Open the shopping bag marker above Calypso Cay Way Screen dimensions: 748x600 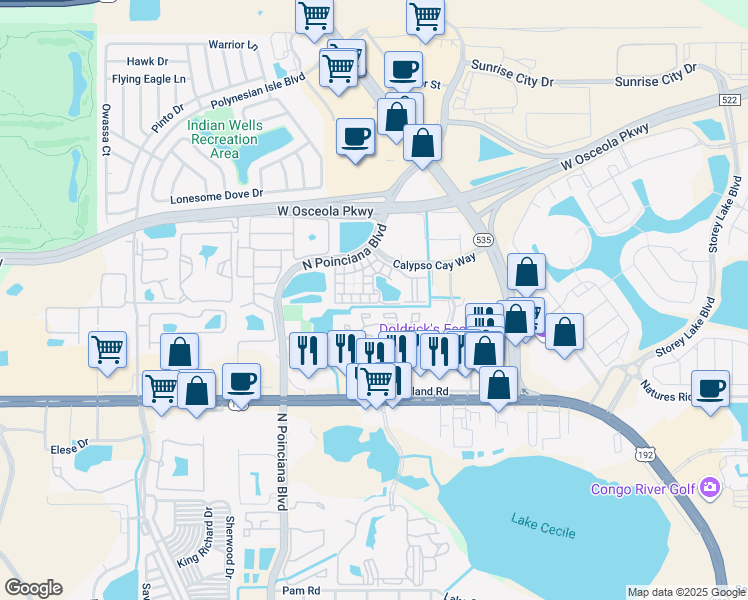pyautogui.click(x=526, y=272)
